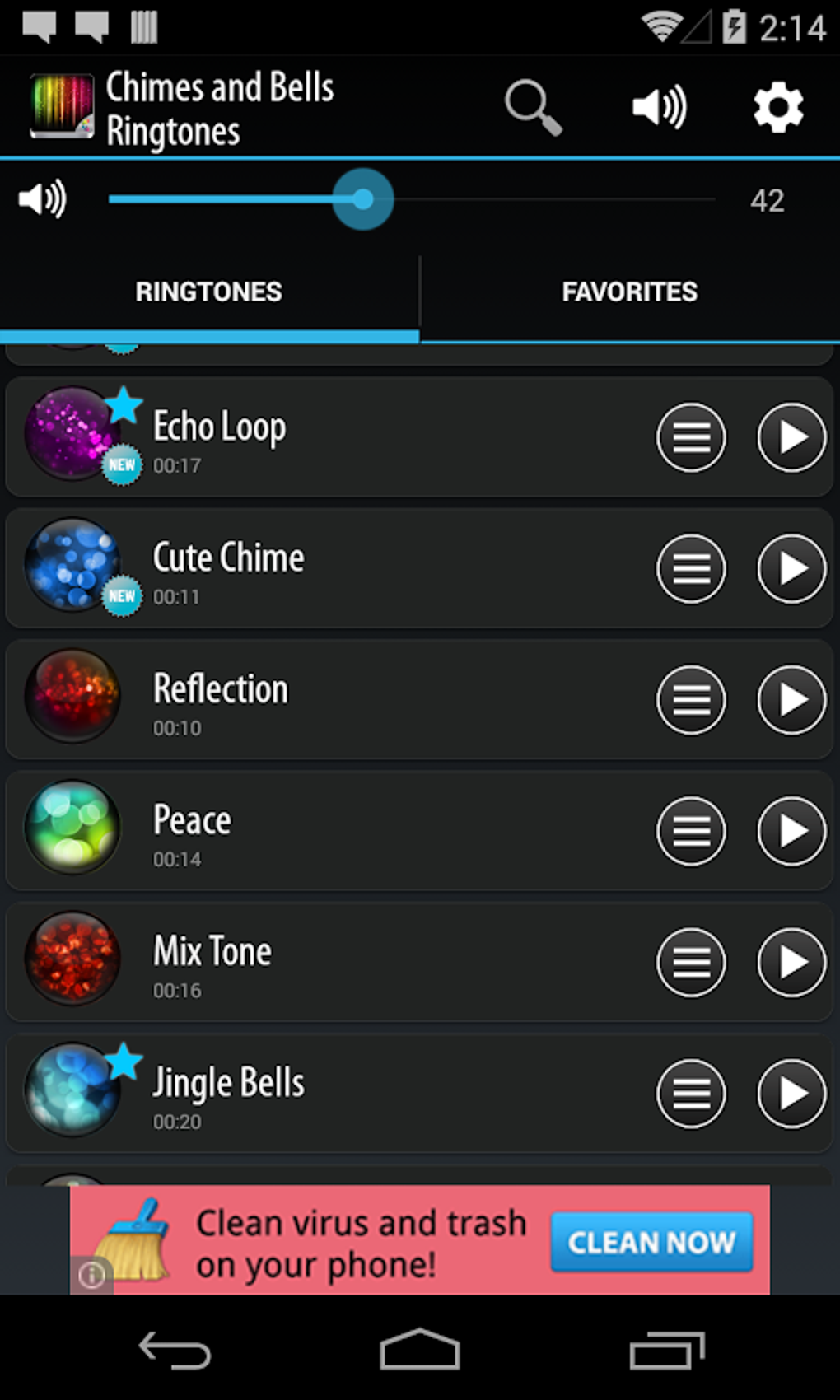This screenshot has width=840, height=1400.
Task: Tap the volume slider handle
Action: point(363,199)
